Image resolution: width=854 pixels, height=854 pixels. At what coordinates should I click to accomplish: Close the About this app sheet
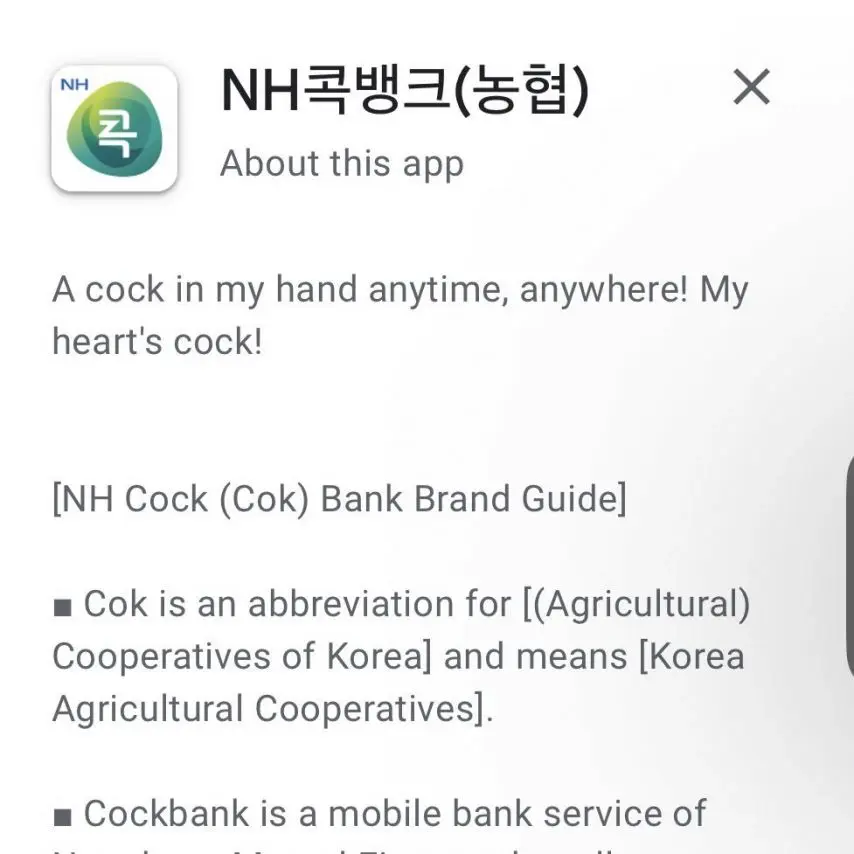pos(751,88)
